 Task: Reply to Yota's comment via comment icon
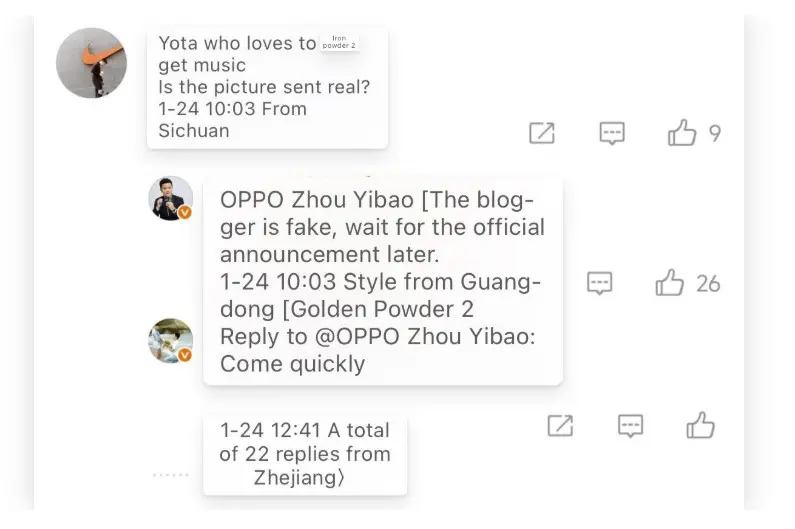(x=612, y=133)
